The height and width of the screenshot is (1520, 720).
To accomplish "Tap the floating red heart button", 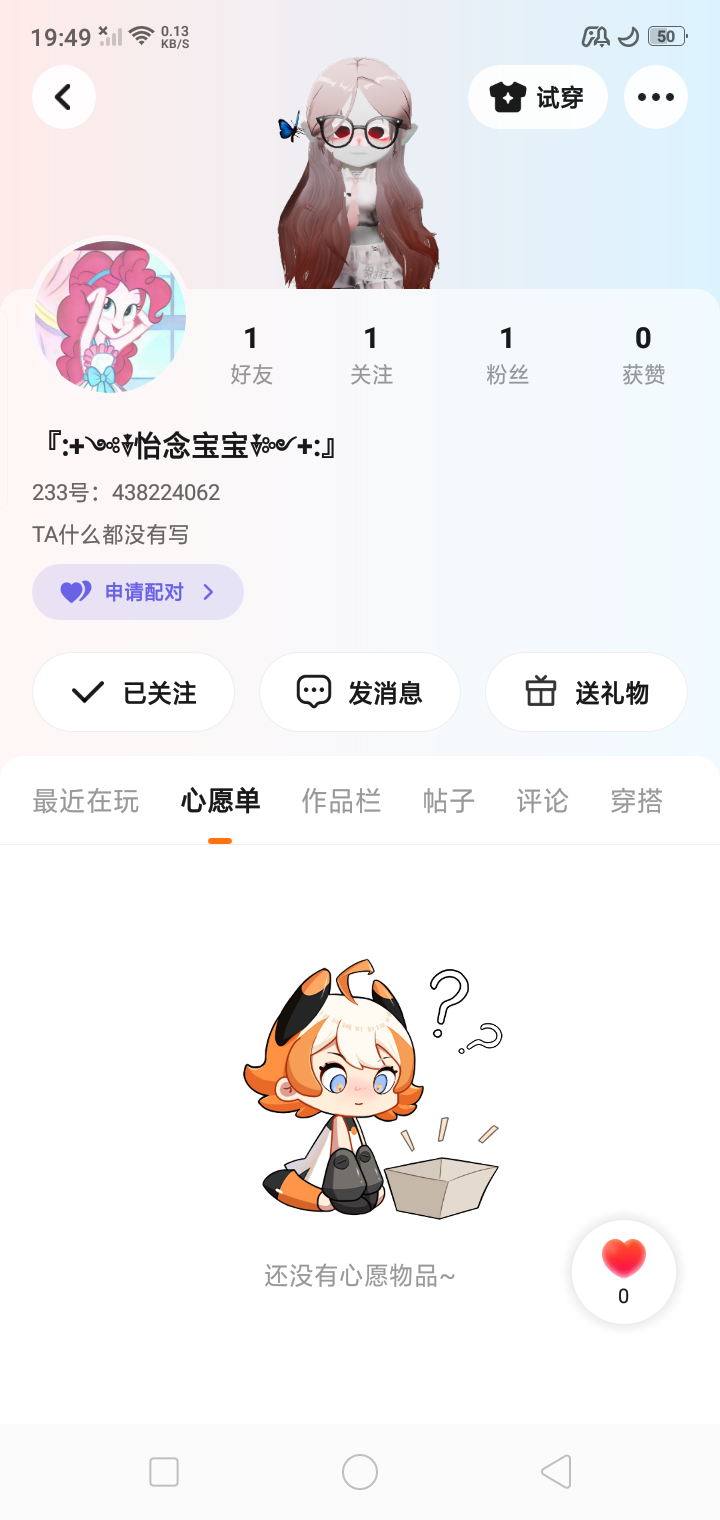I will pyautogui.click(x=624, y=1271).
